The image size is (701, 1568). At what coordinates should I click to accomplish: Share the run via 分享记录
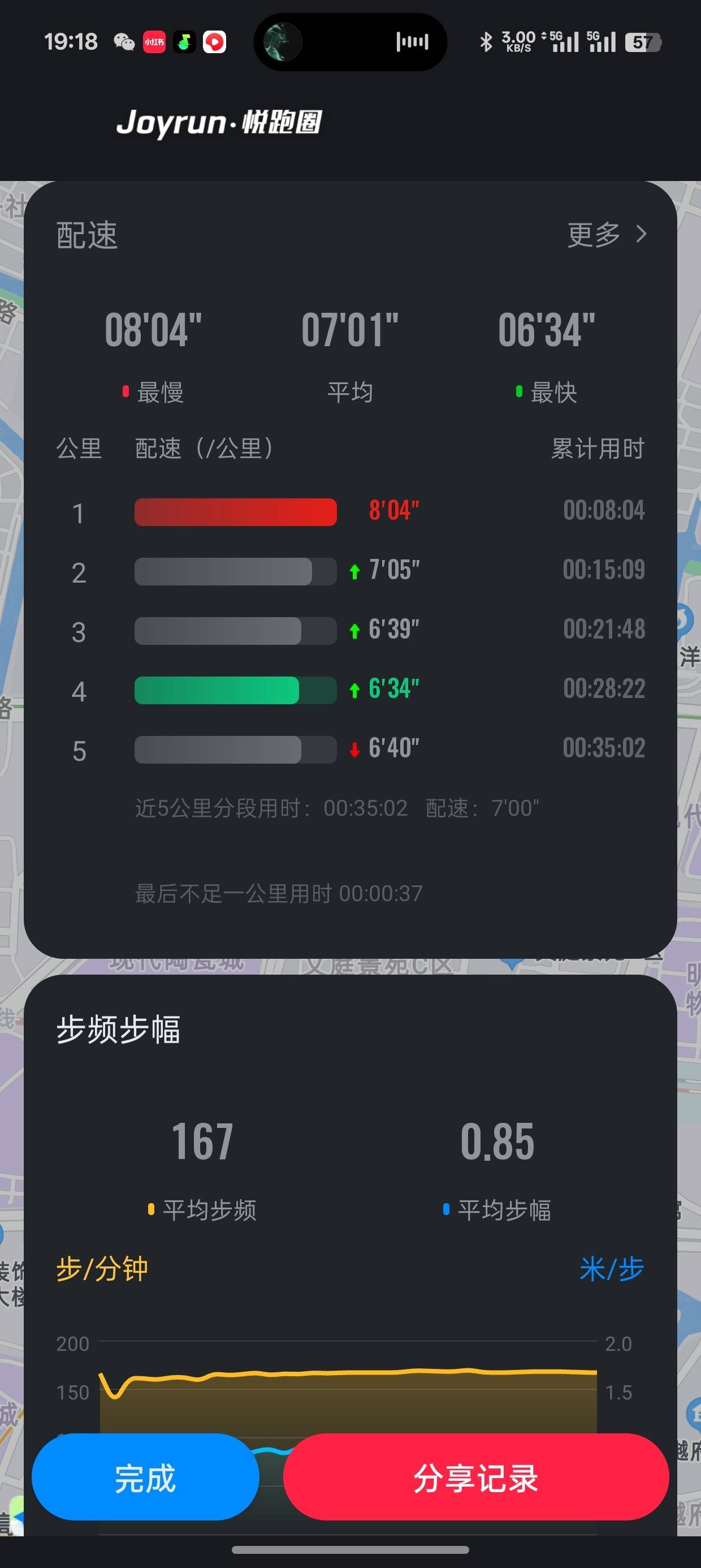point(476,1477)
